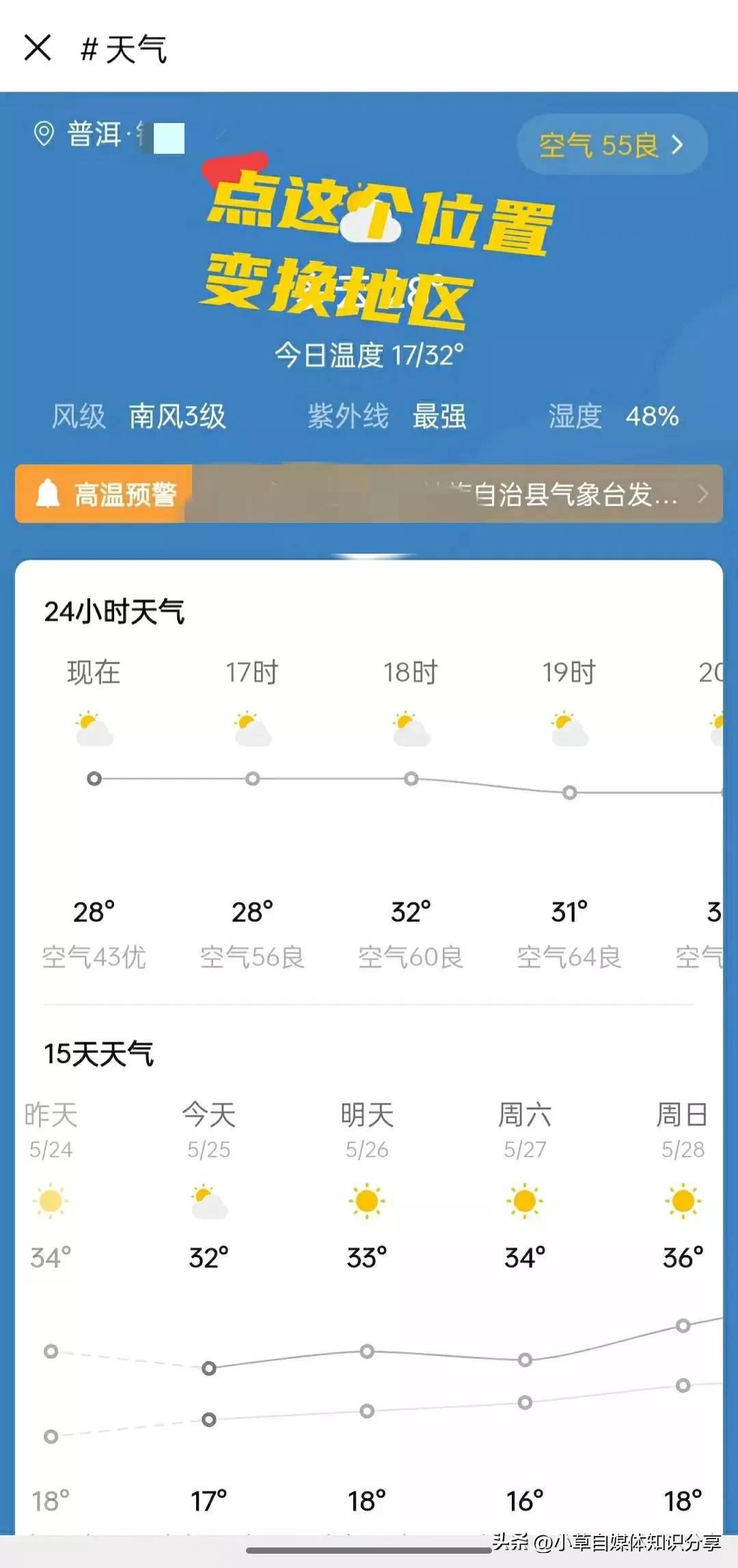This screenshot has height=1568, width=738.
Task: Select the partly cloudy icon under 现在
Action: tap(94, 728)
